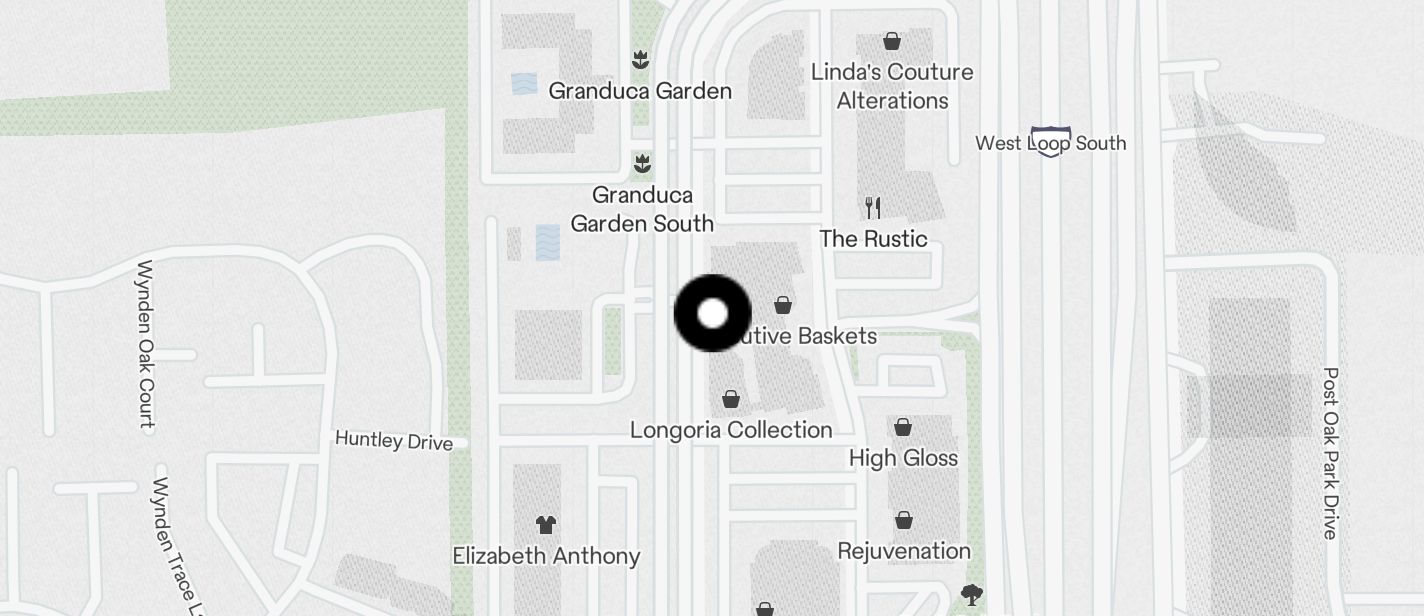This screenshot has height=616, width=1424.
Task: Open Linda's Couture Alterations place marker
Action: [x=891, y=41]
